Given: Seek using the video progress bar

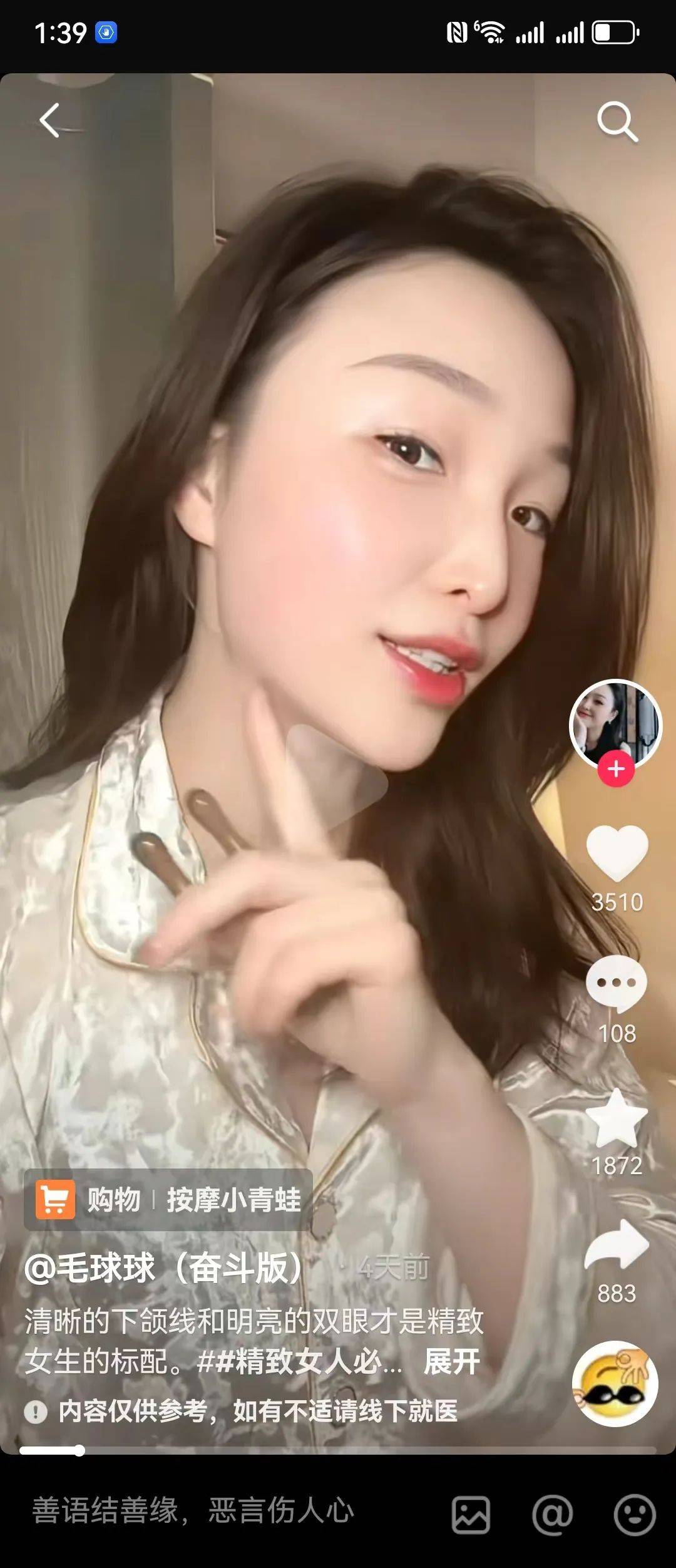Looking at the screenshot, I should 338,1451.
